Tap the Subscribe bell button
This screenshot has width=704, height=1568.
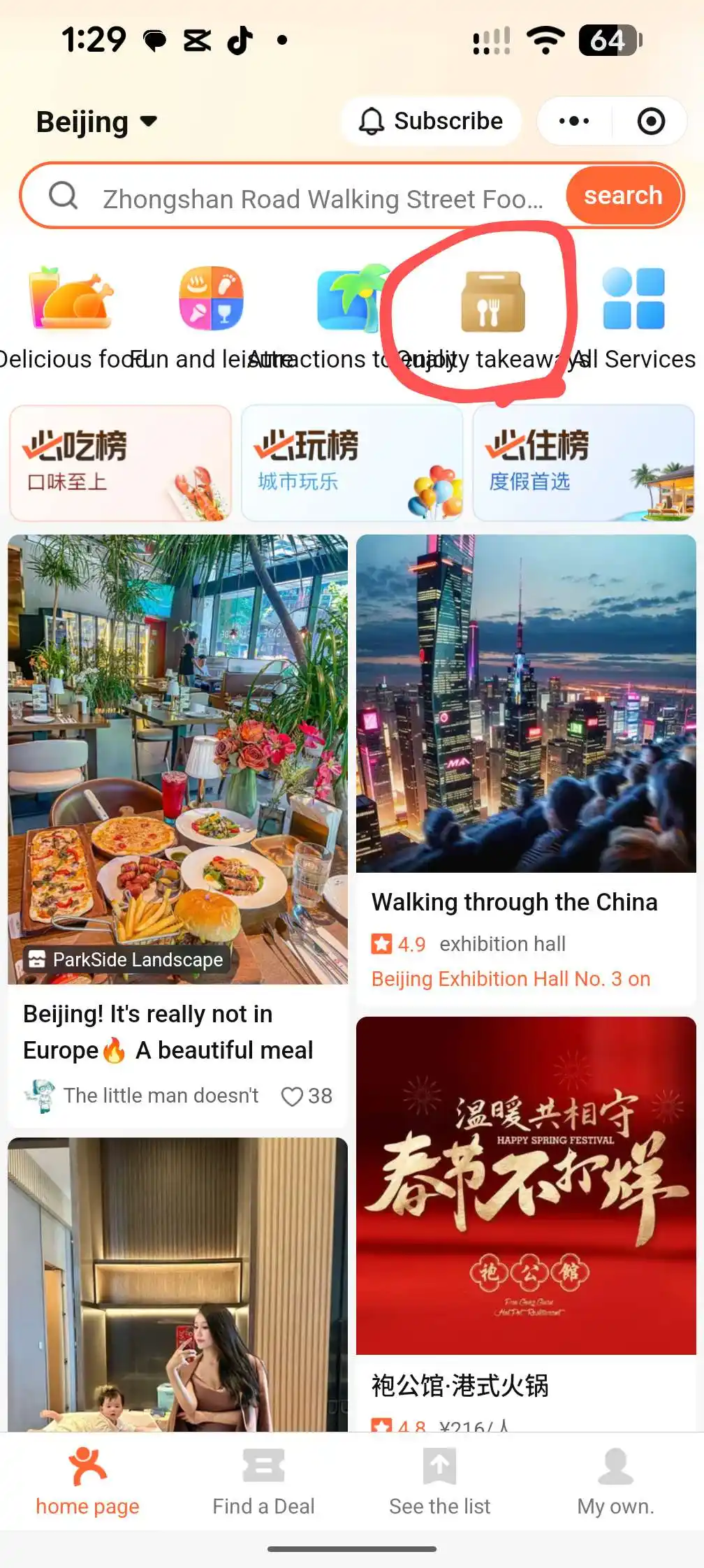(431, 121)
